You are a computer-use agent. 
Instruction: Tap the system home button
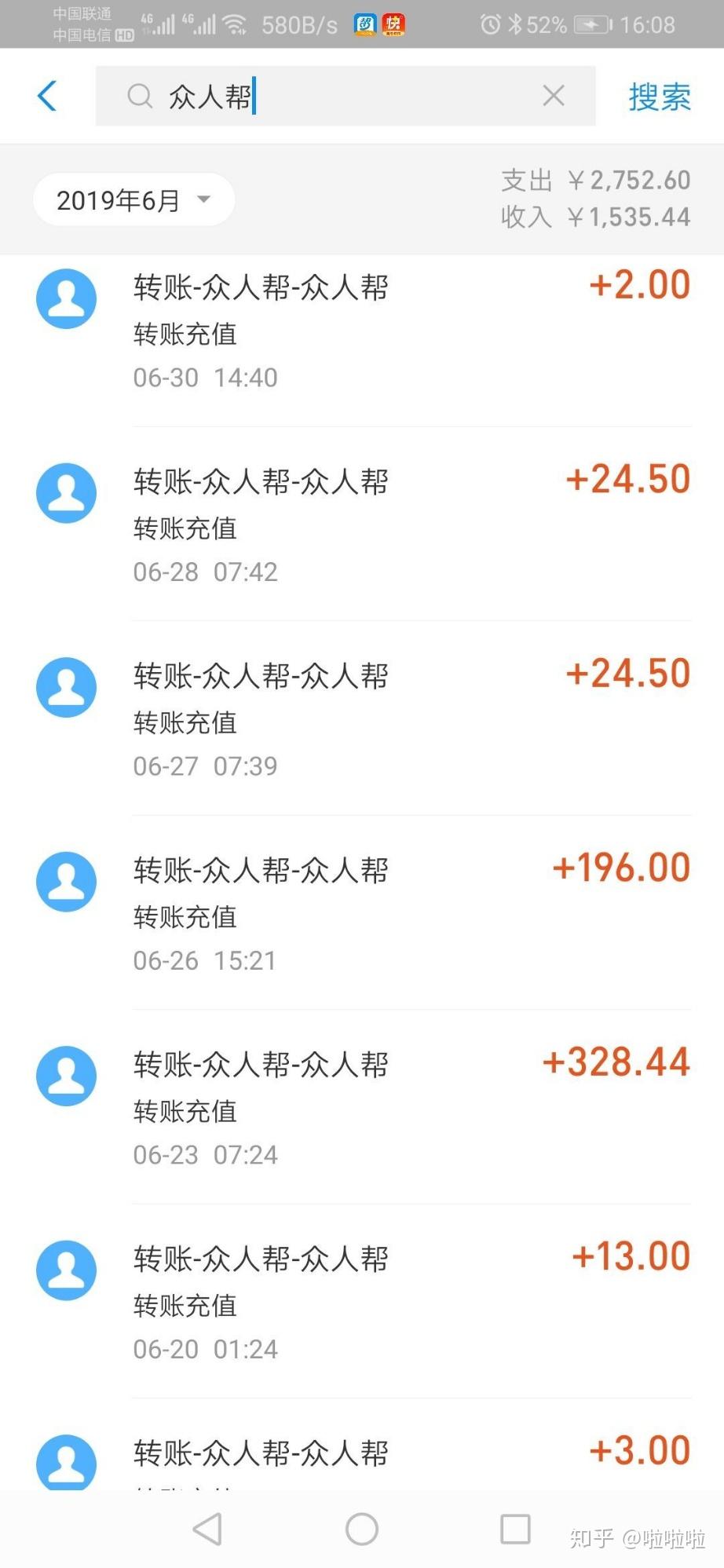(x=362, y=1529)
